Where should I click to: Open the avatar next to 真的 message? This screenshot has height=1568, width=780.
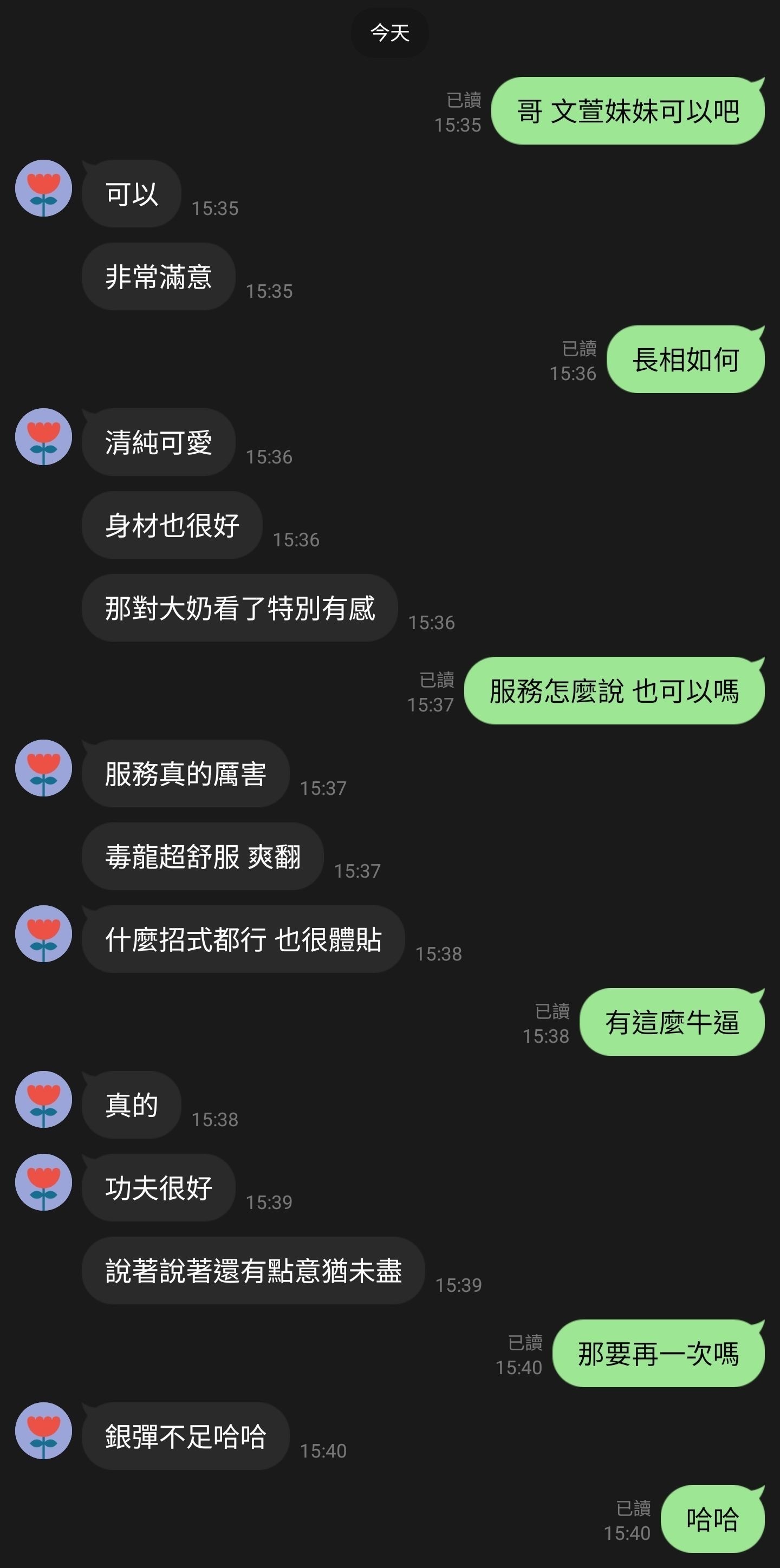[43, 1100]
